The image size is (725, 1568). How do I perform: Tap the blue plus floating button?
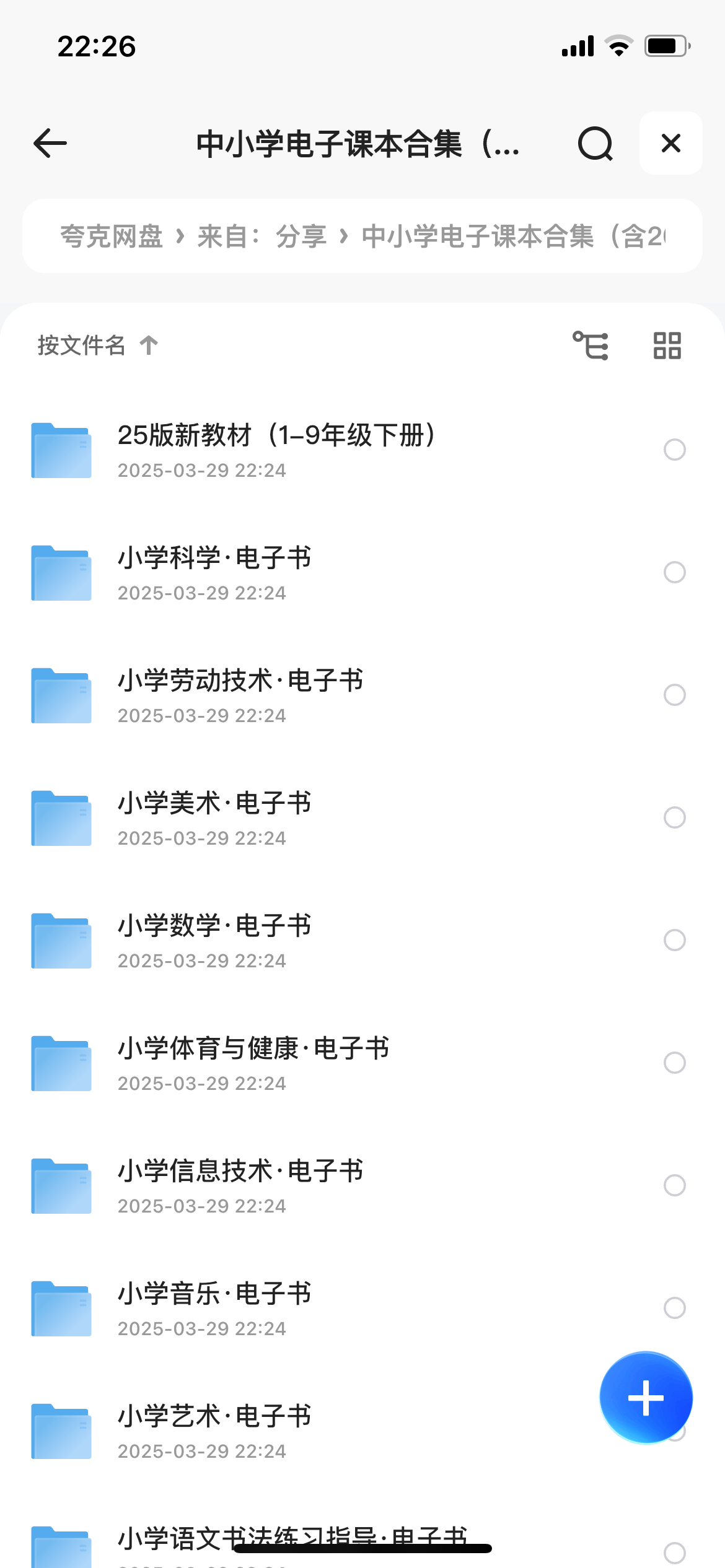(646, 1398)
